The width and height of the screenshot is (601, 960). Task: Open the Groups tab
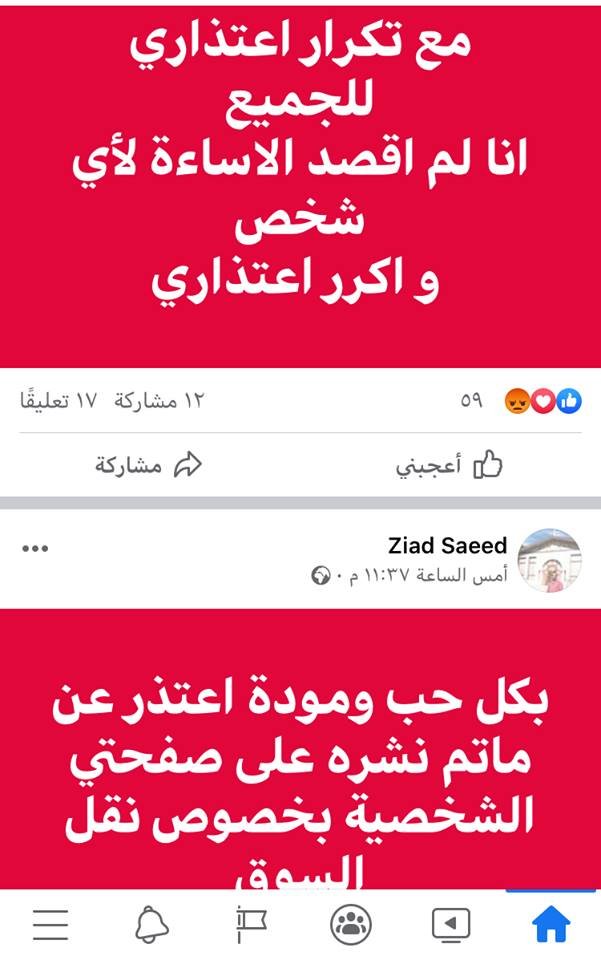click(350, 925)
